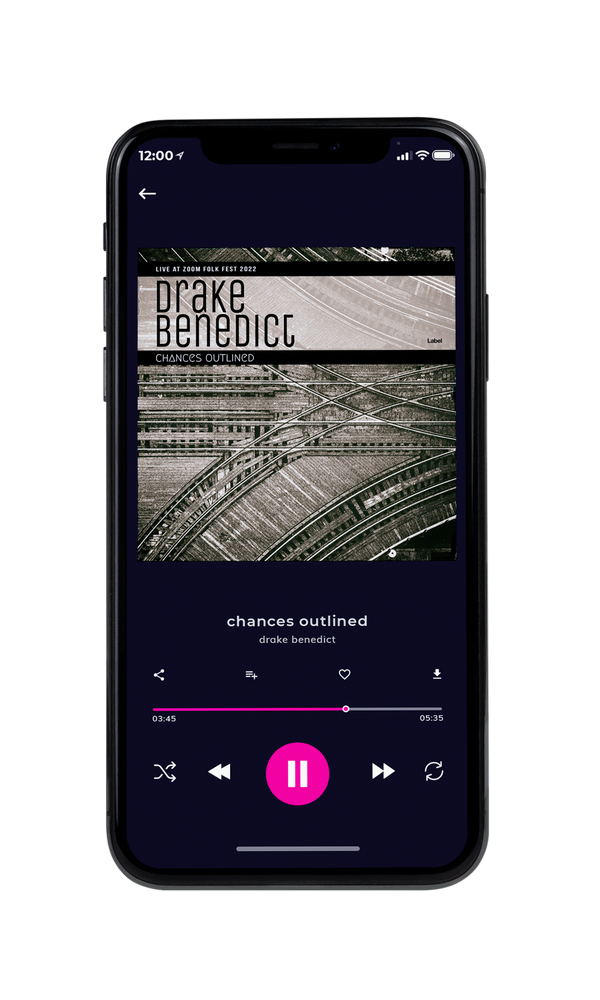Screen dimensions: 600x1000
Task: Download the current track
Action: coord(437,674)
